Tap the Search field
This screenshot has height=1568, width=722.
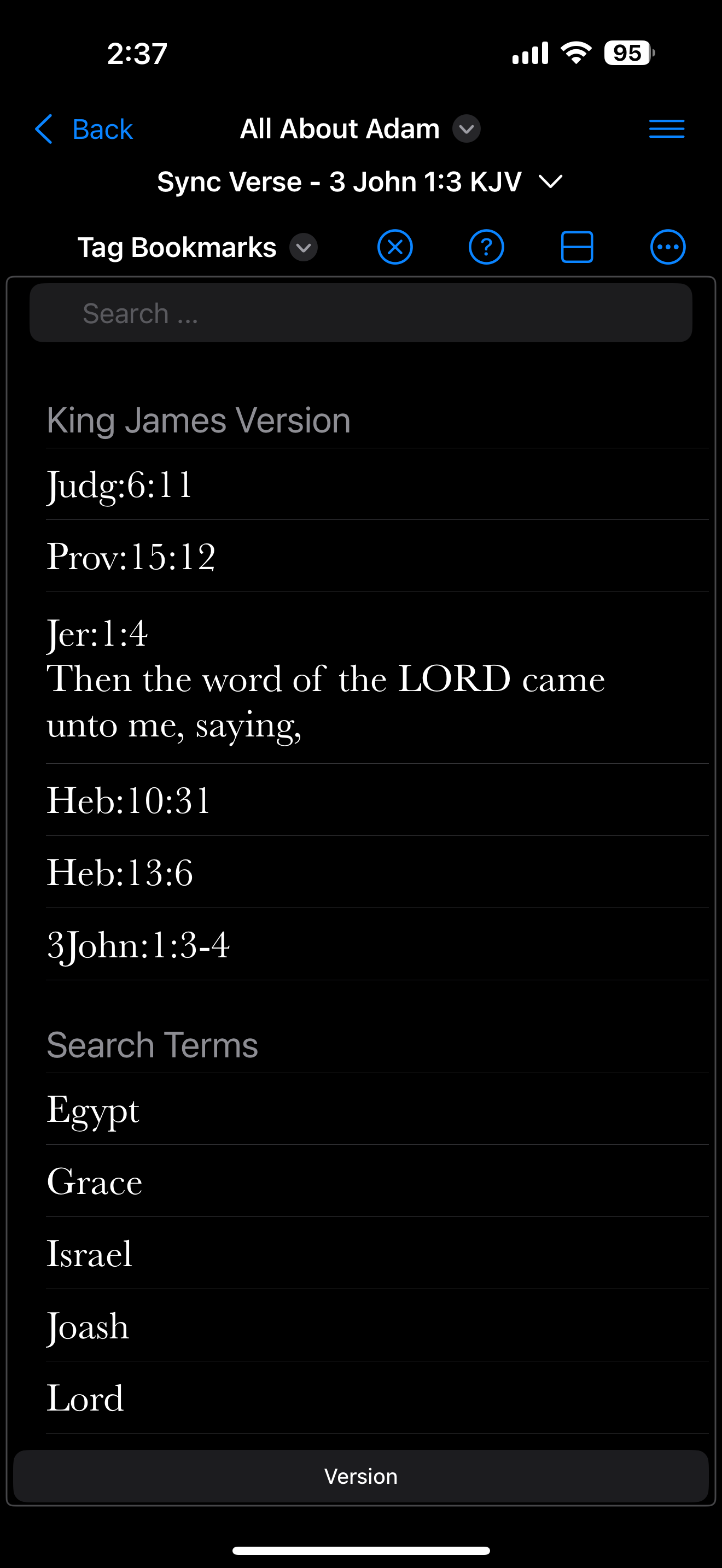[360, 313]
